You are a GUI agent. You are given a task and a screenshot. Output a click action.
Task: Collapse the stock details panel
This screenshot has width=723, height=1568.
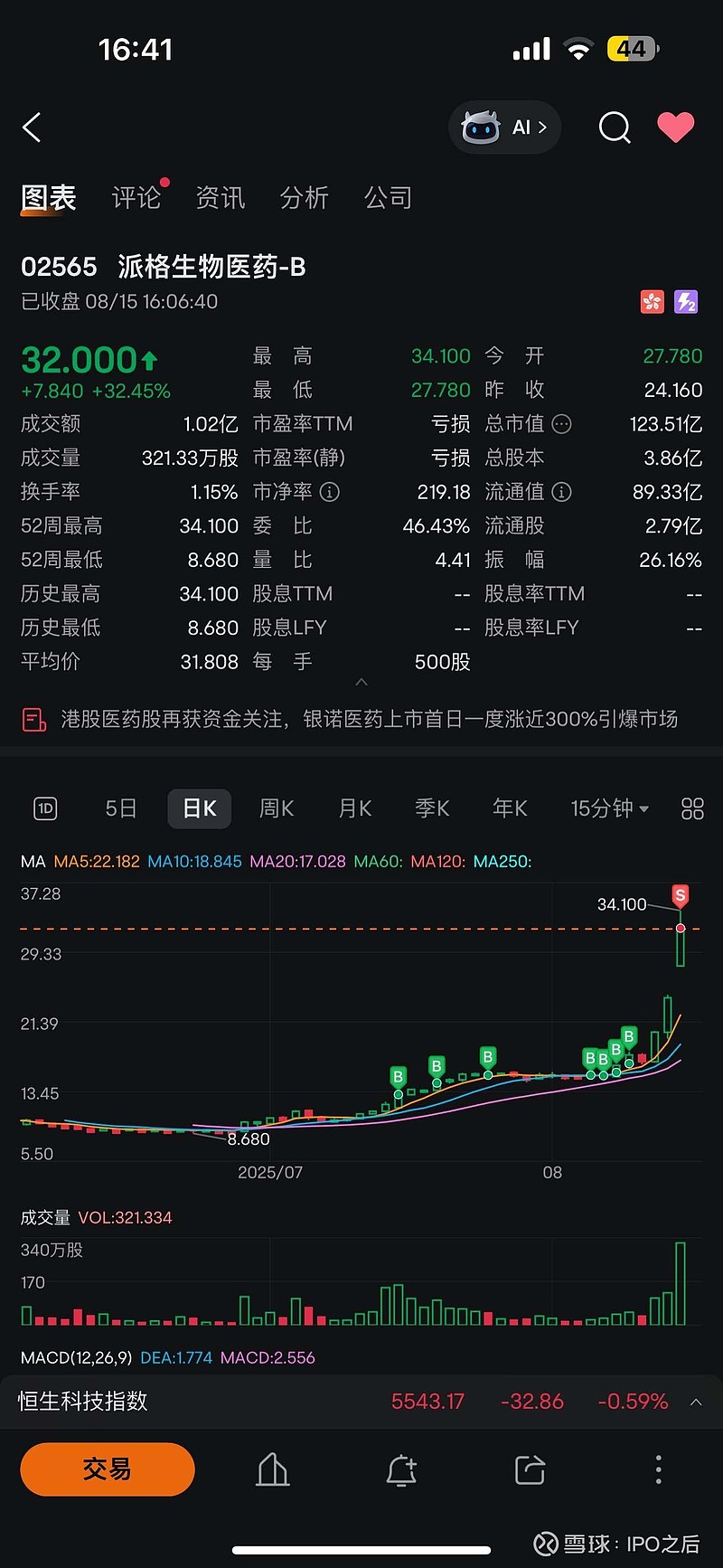click(361, 682)
